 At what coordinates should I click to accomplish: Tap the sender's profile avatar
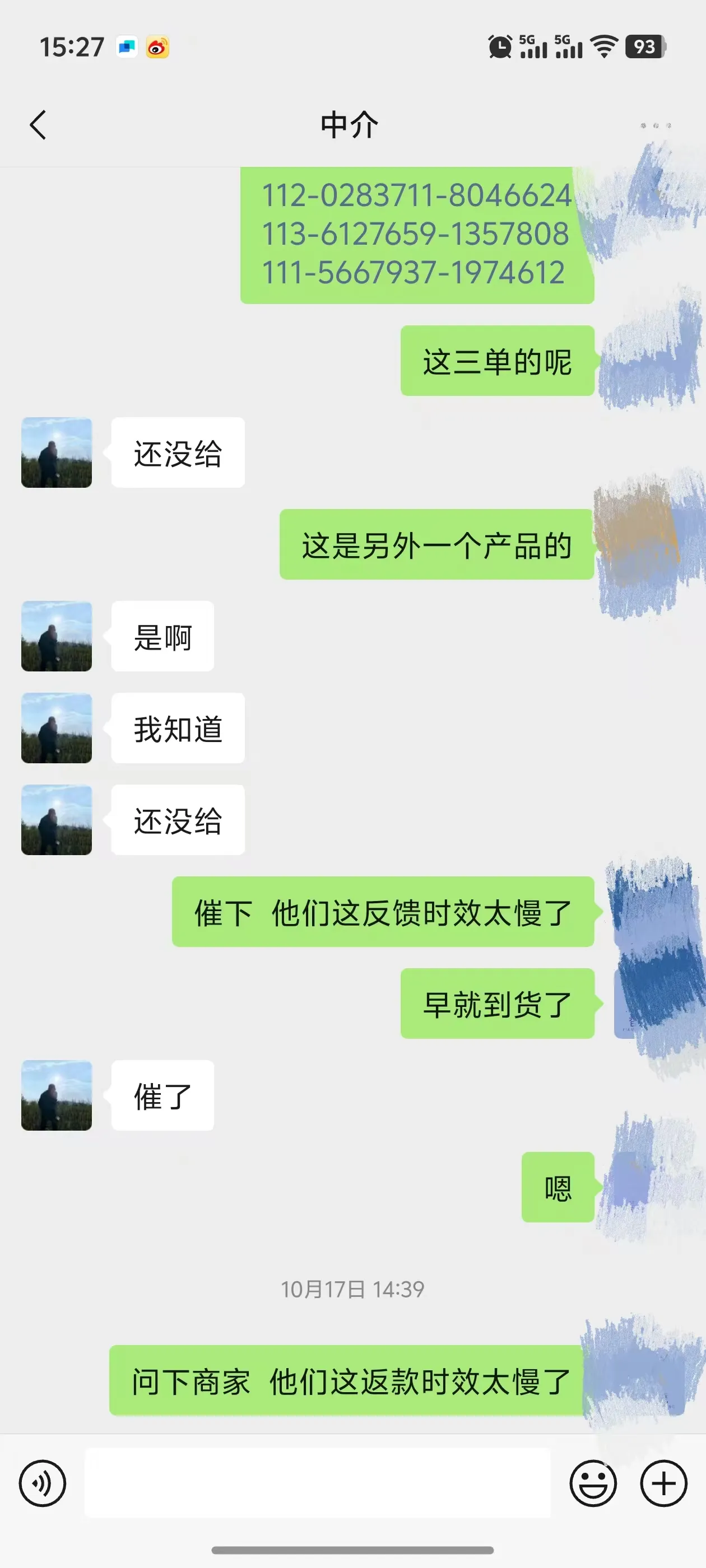pyautogui.click(x=55, y=452)
